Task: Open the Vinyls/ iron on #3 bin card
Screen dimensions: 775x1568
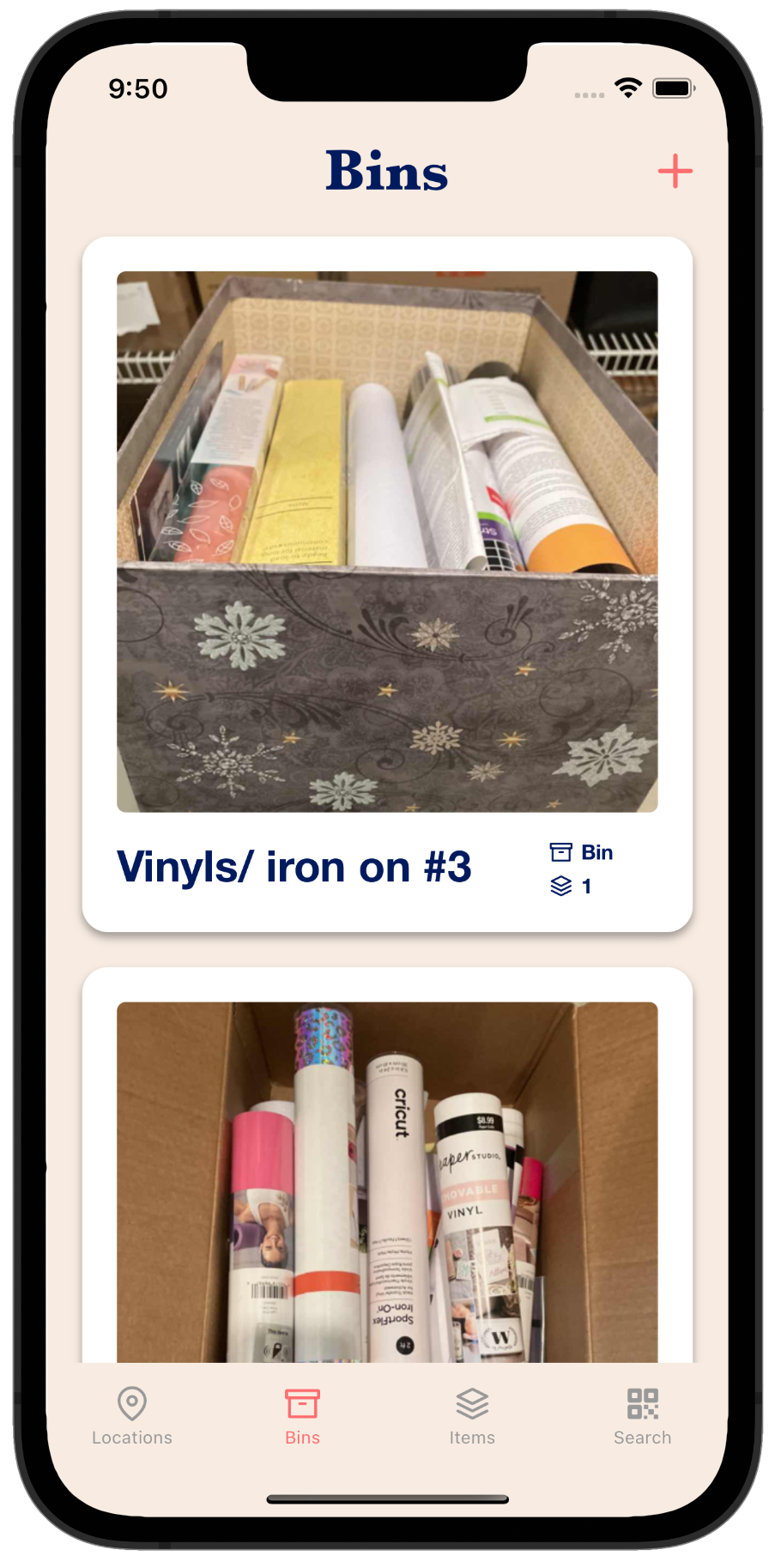Action: tap(387, 584)
